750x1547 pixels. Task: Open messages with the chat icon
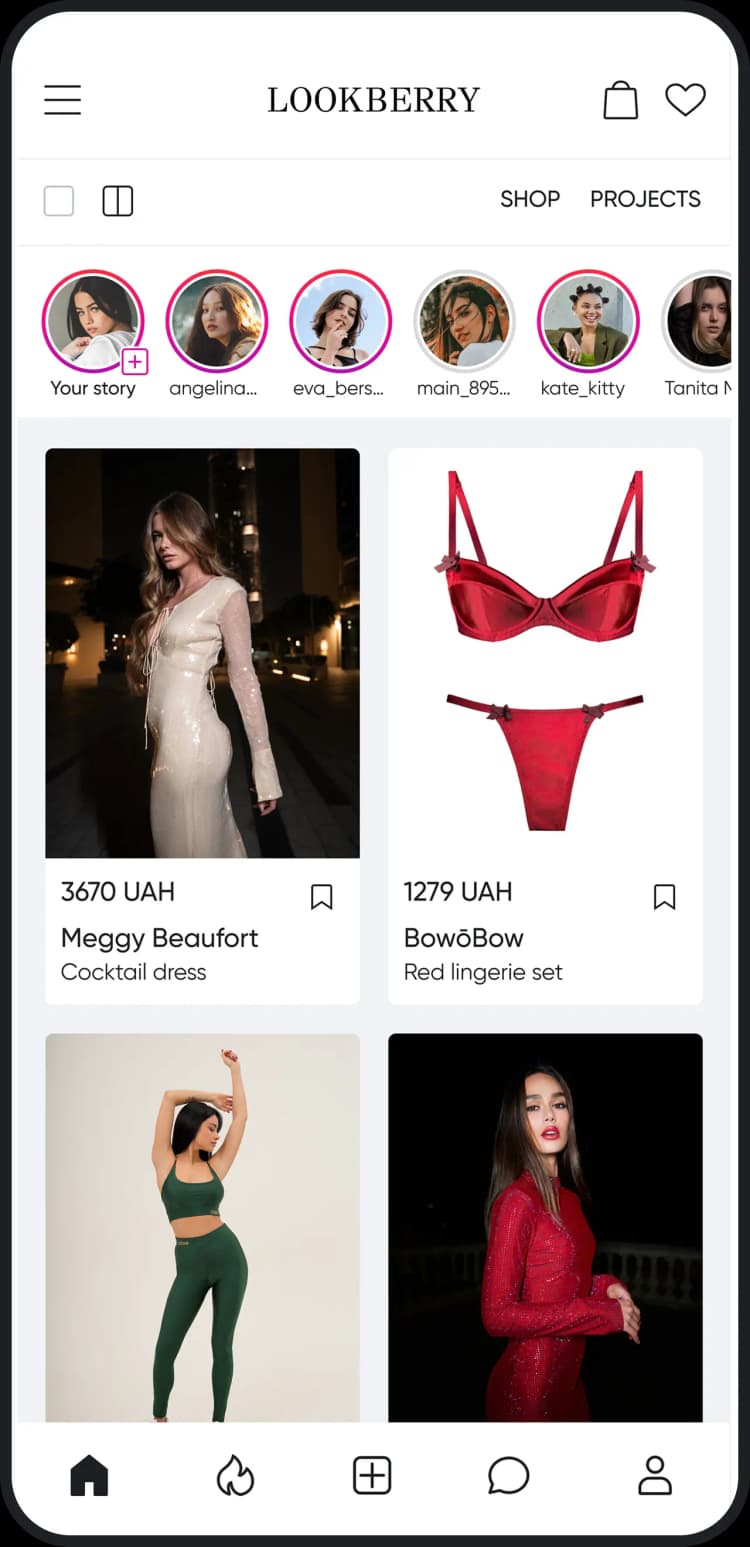click(x=508, y=1474)
